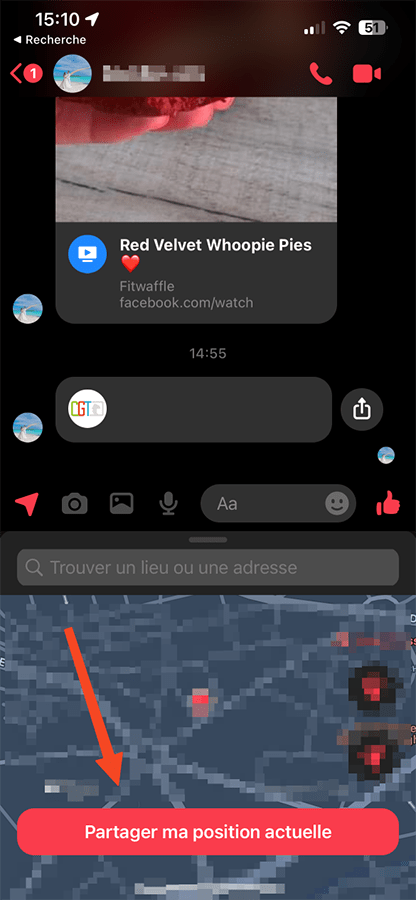
Task: Tap the location arrow icon
Action: (26, 504)
